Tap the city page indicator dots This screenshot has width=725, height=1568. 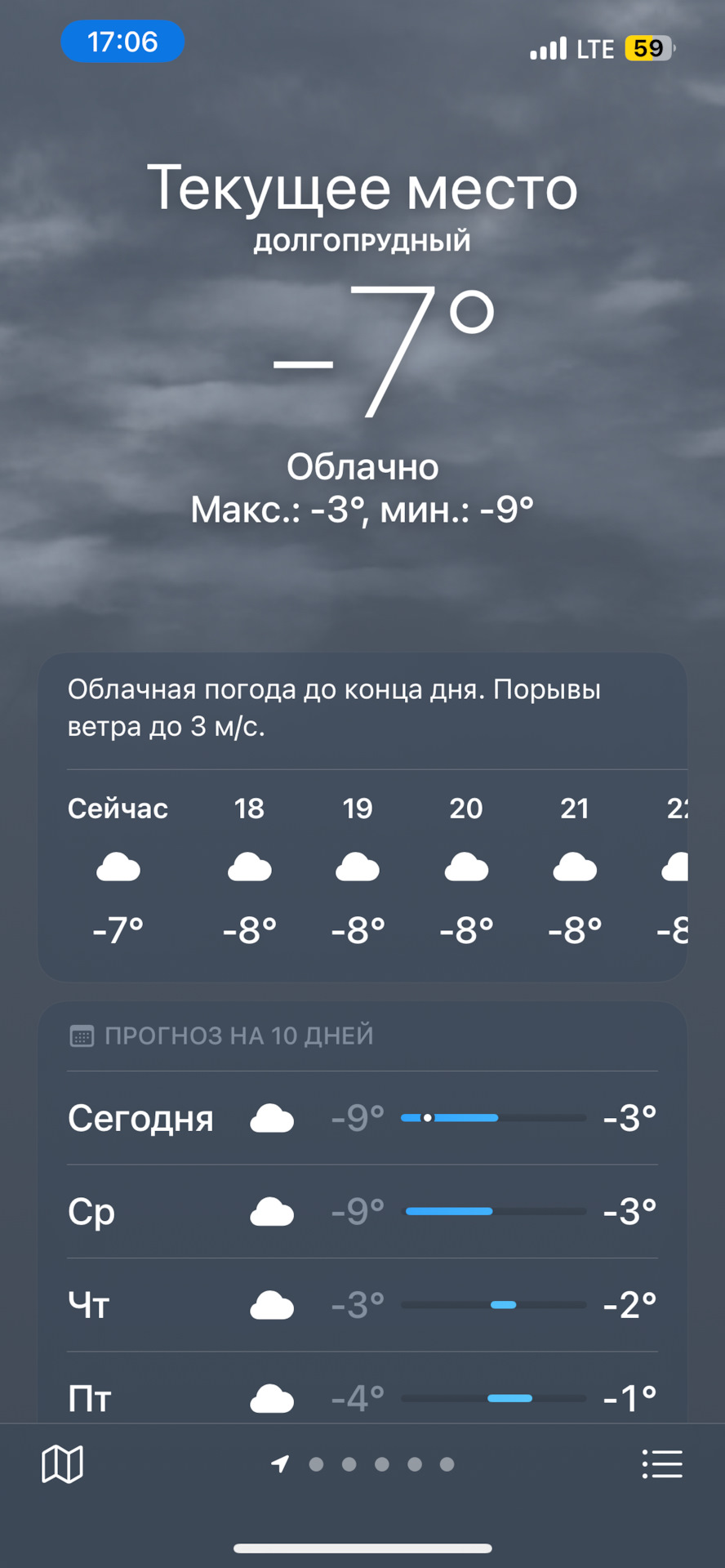[364, 1463]
